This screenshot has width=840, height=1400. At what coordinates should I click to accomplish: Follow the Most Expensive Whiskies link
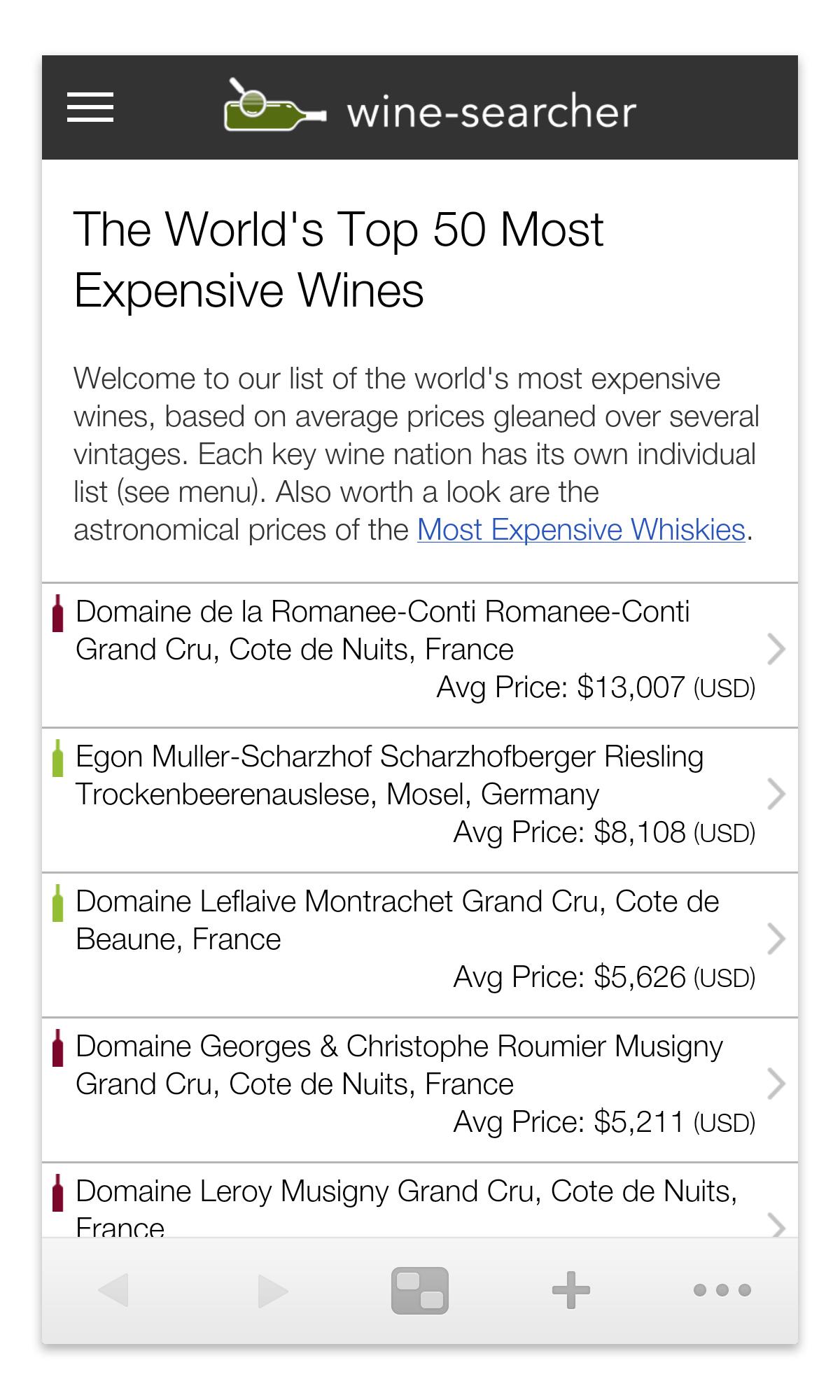click(581, 530)
